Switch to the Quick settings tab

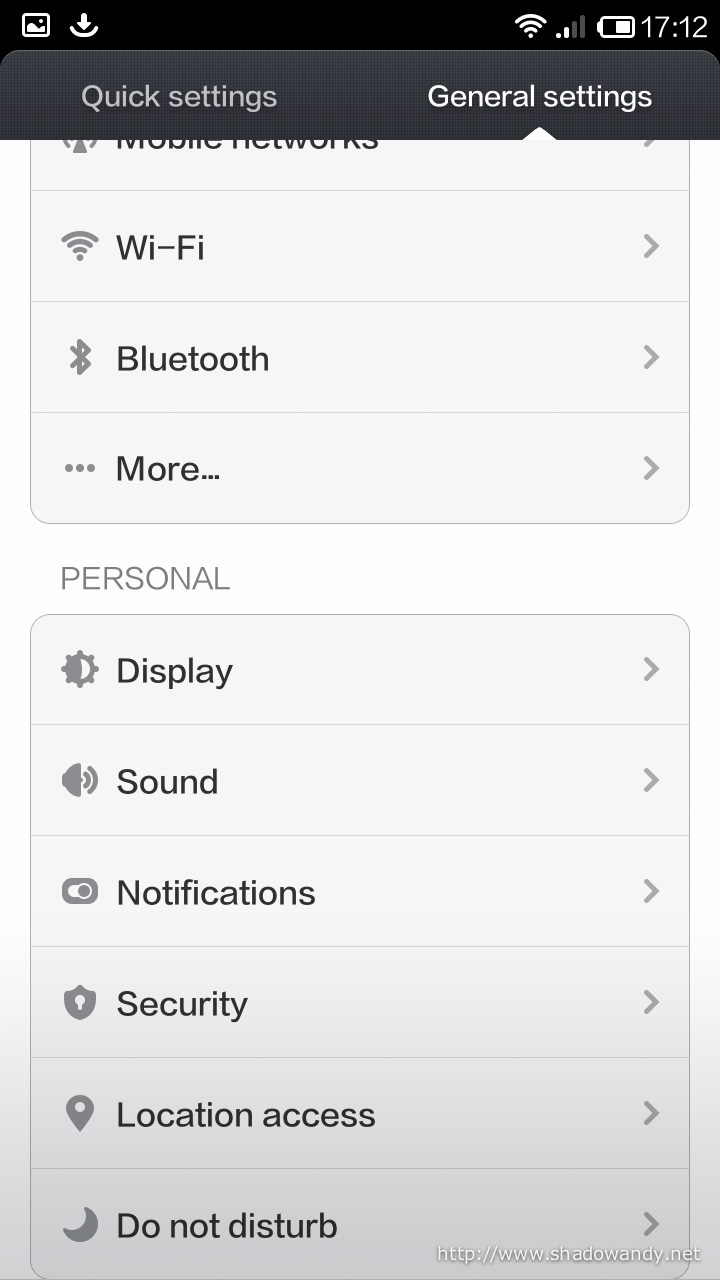[x=179, y=97]
